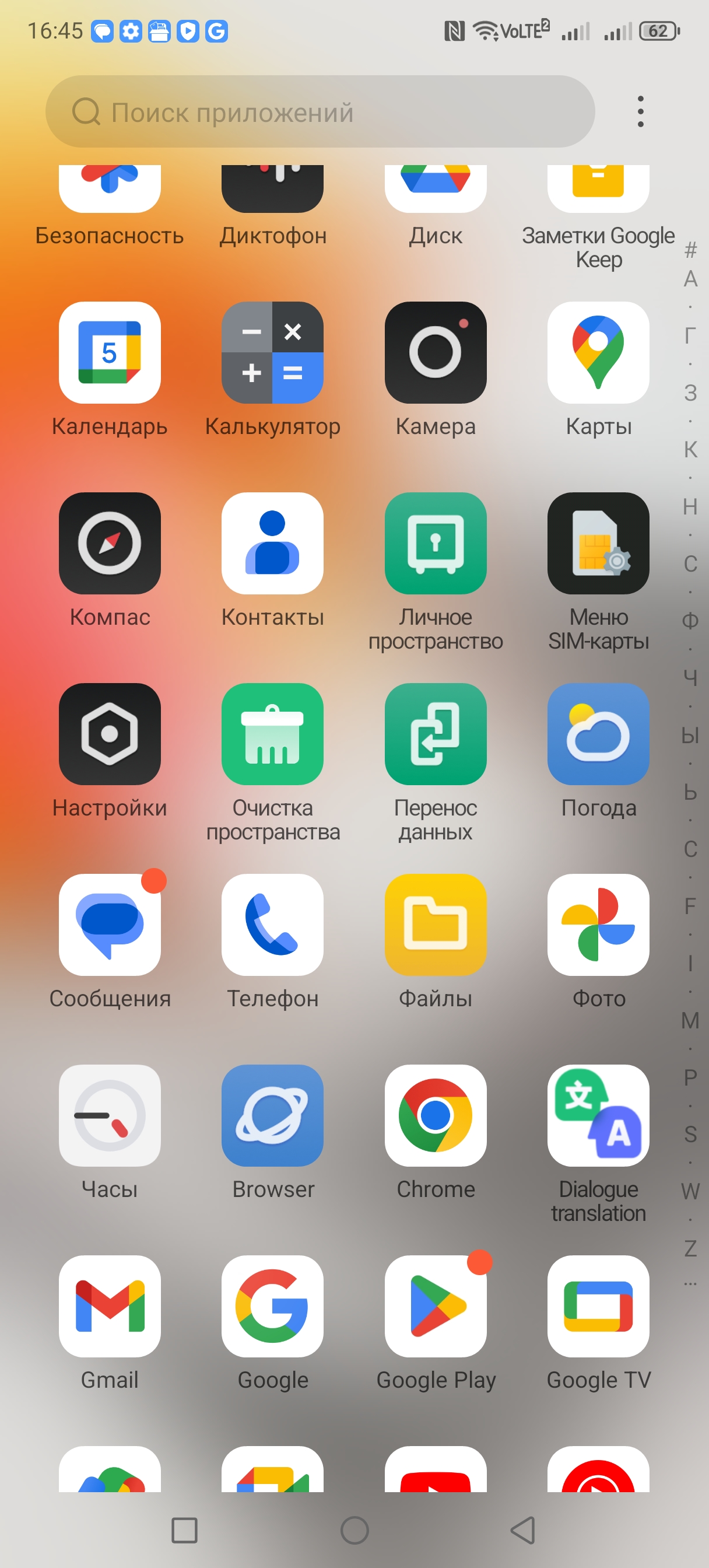This screenshot has width=709, height=1568.
Task: Open the three-dot overflow menu
Action: pyautogui.click(x=640, y=112)
